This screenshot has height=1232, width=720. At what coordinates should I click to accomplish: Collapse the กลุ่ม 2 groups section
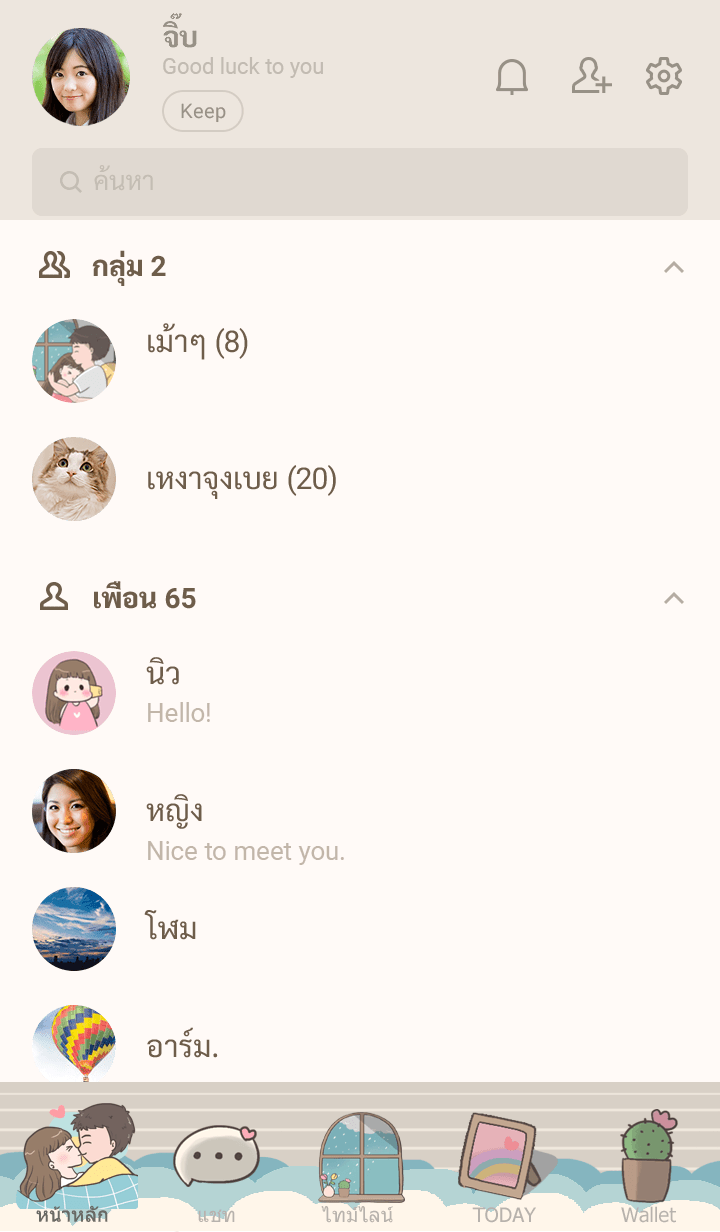(674, 267)
